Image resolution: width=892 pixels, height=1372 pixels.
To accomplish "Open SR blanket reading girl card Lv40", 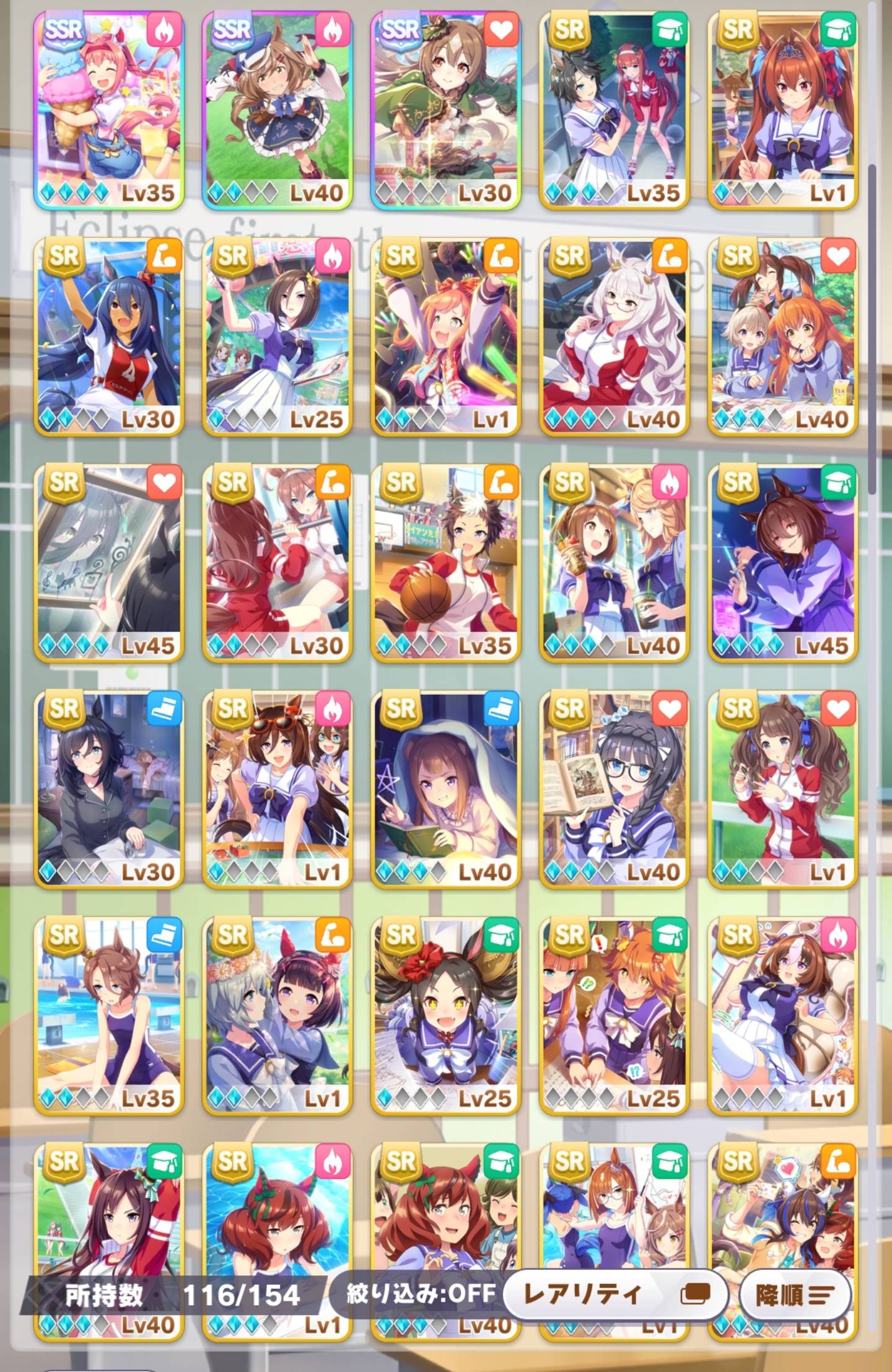I will click(446, 789).
